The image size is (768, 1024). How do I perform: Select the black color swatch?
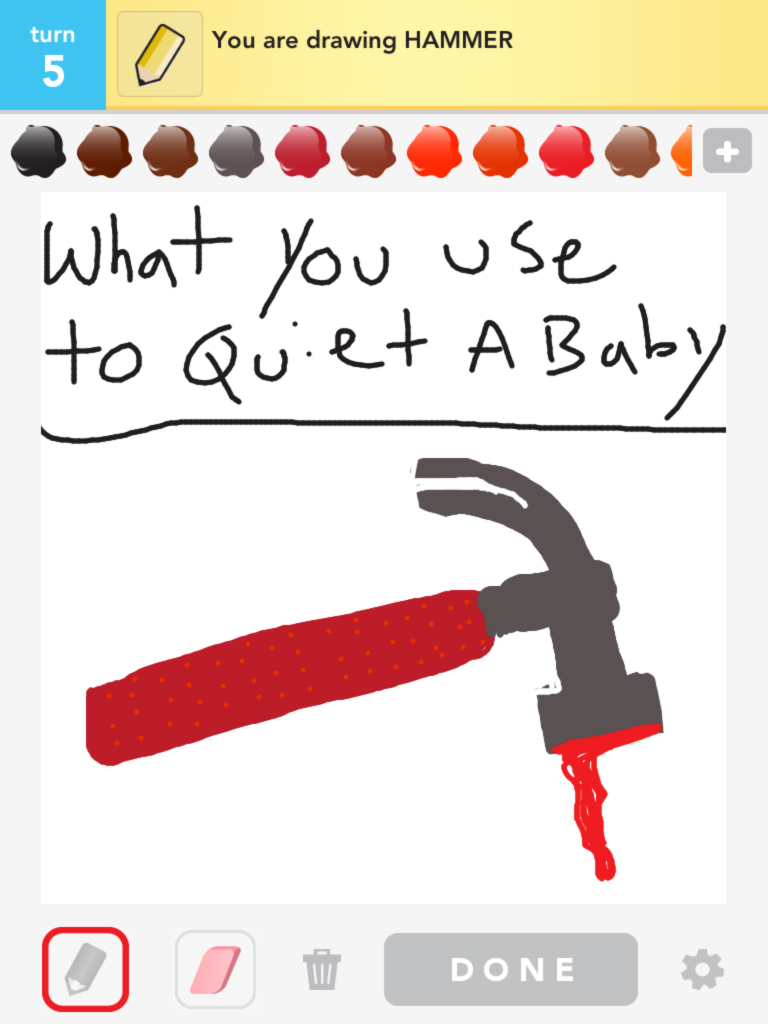tap(38, 152)
